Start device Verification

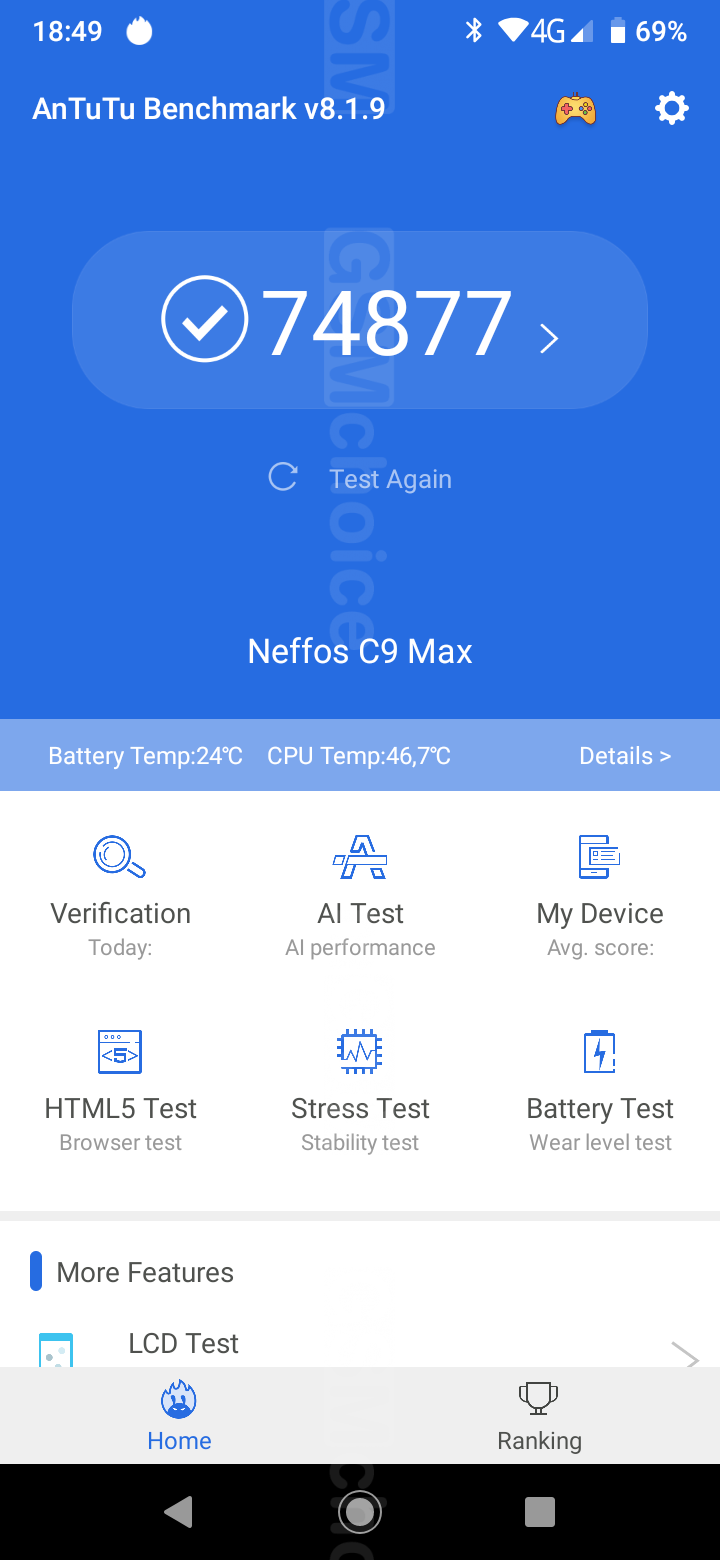coord(120,895)
